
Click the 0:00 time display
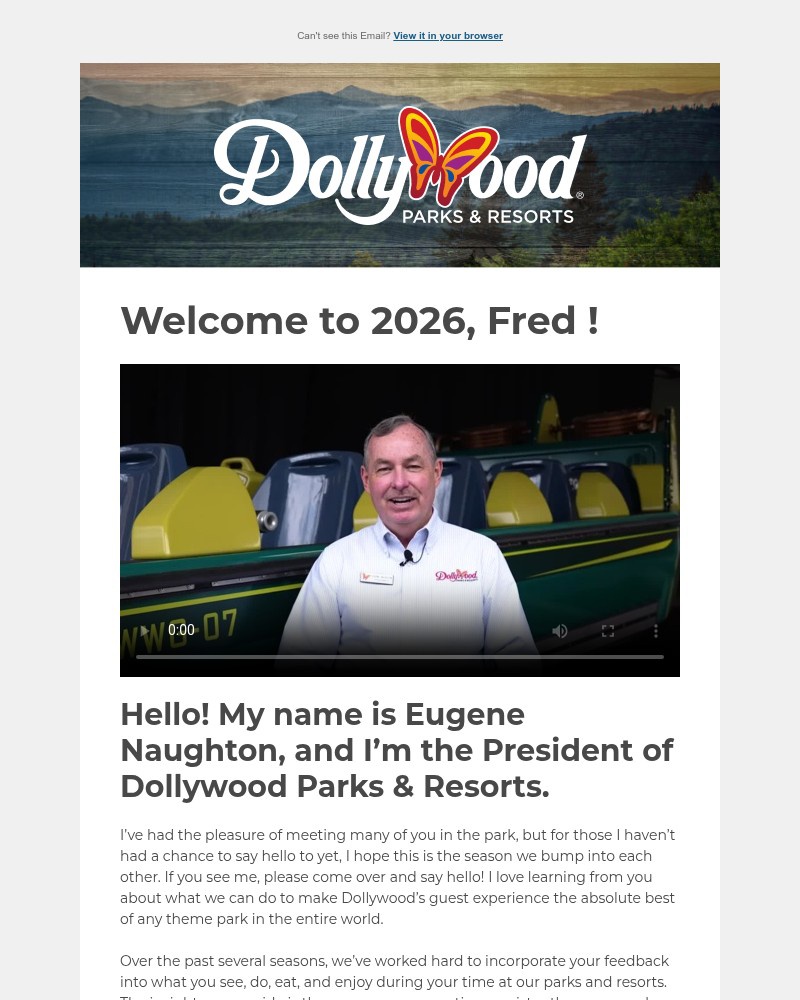pyautogui.click(x=181, y=630)
